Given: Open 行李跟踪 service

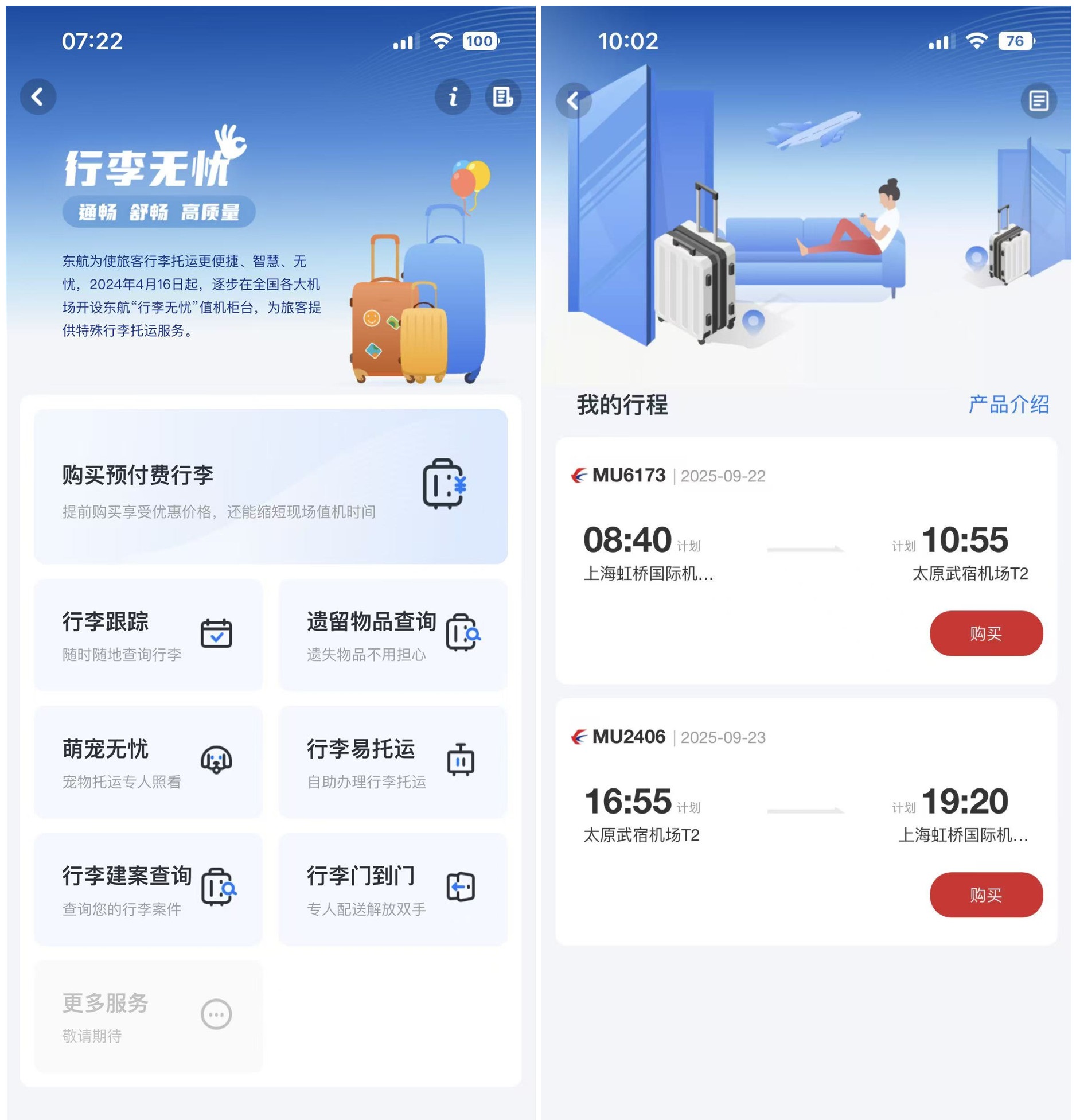Looking at the screenshot, I should tap(148, 635).
